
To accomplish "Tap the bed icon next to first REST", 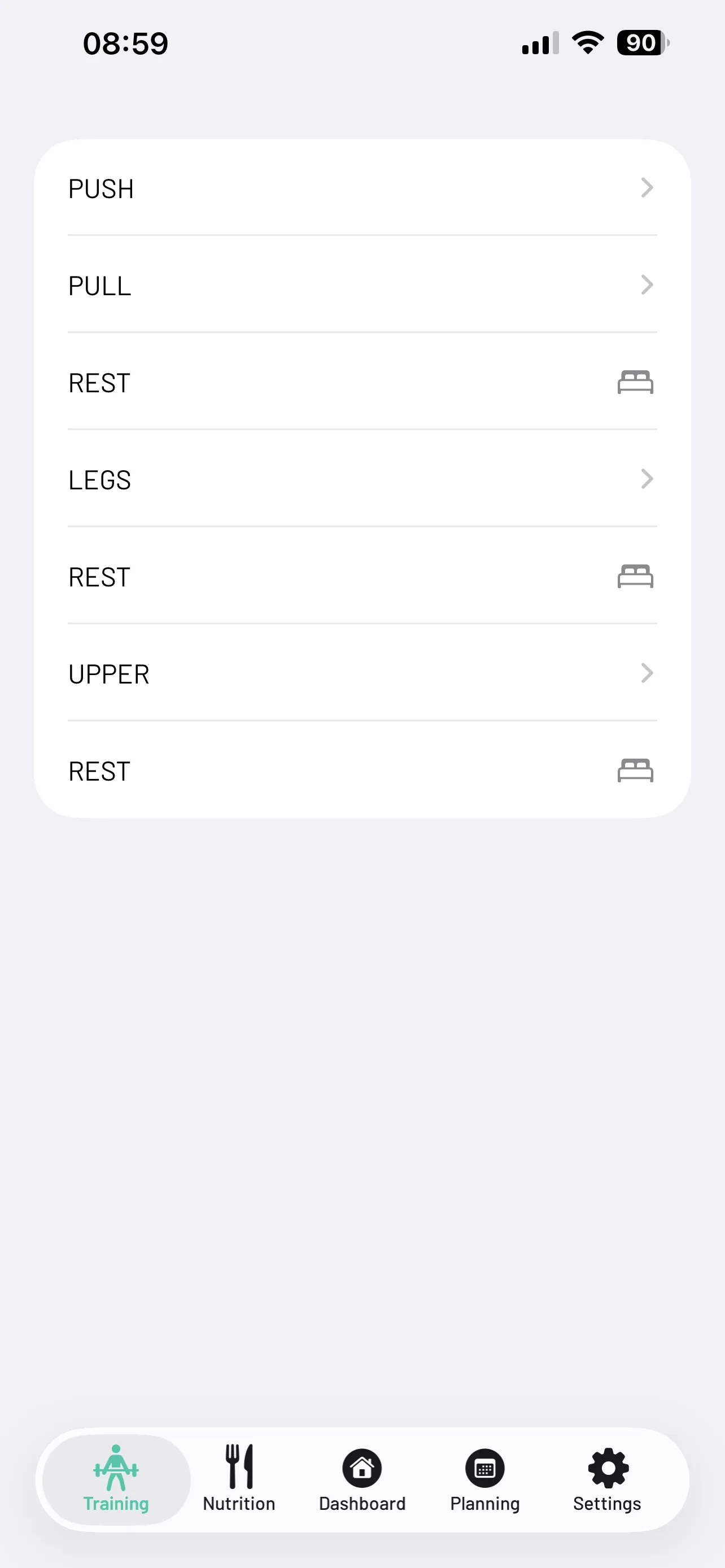I will (x=635, y=382).
